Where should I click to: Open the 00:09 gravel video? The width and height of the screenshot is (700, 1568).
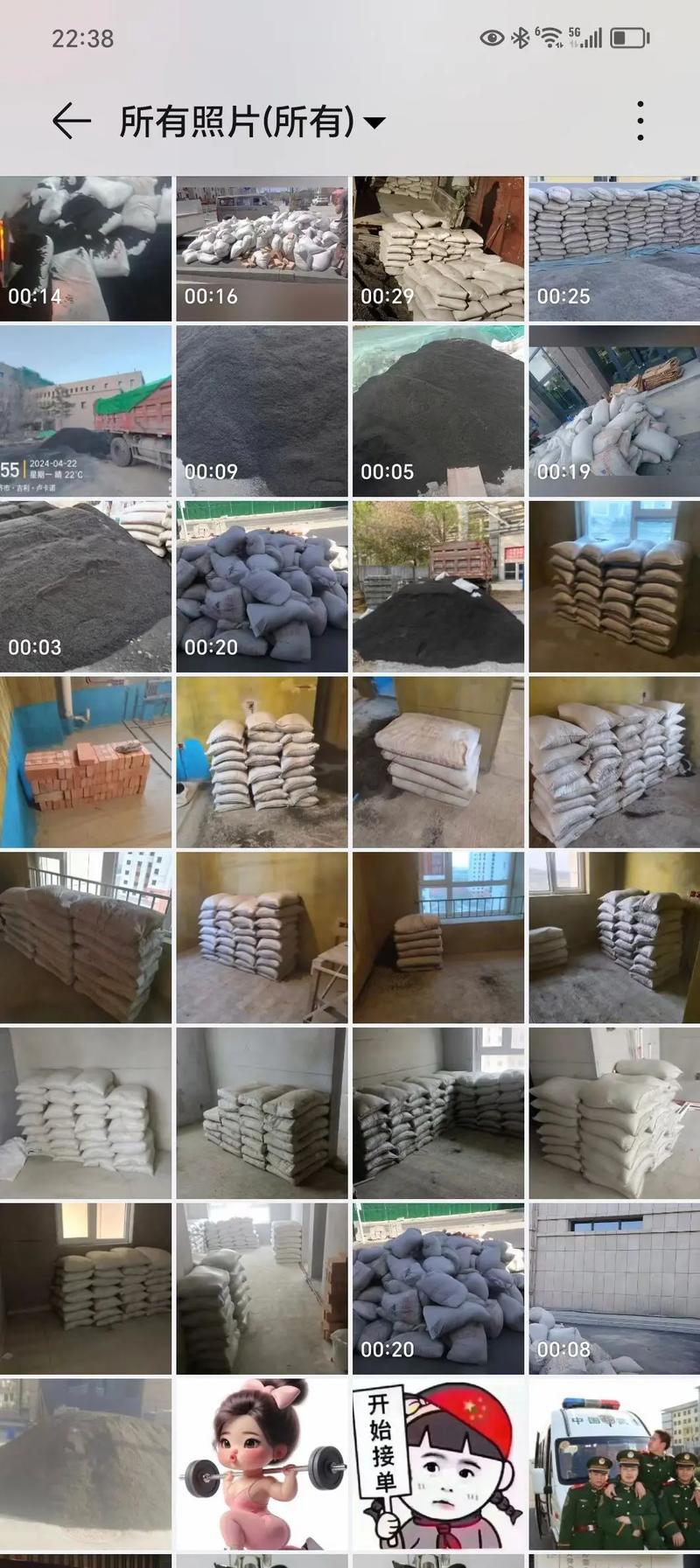(262, 411)
